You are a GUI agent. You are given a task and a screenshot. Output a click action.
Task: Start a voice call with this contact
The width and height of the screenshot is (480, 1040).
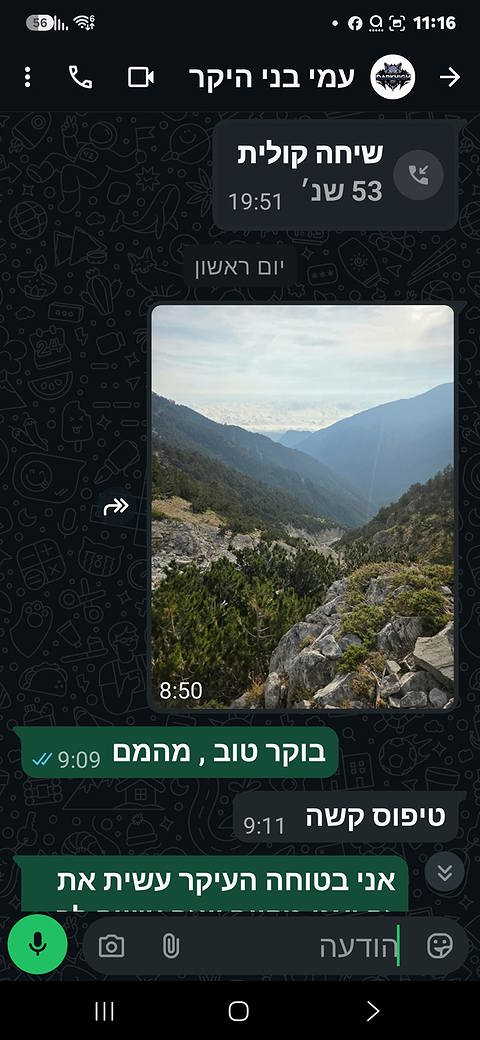80,78
